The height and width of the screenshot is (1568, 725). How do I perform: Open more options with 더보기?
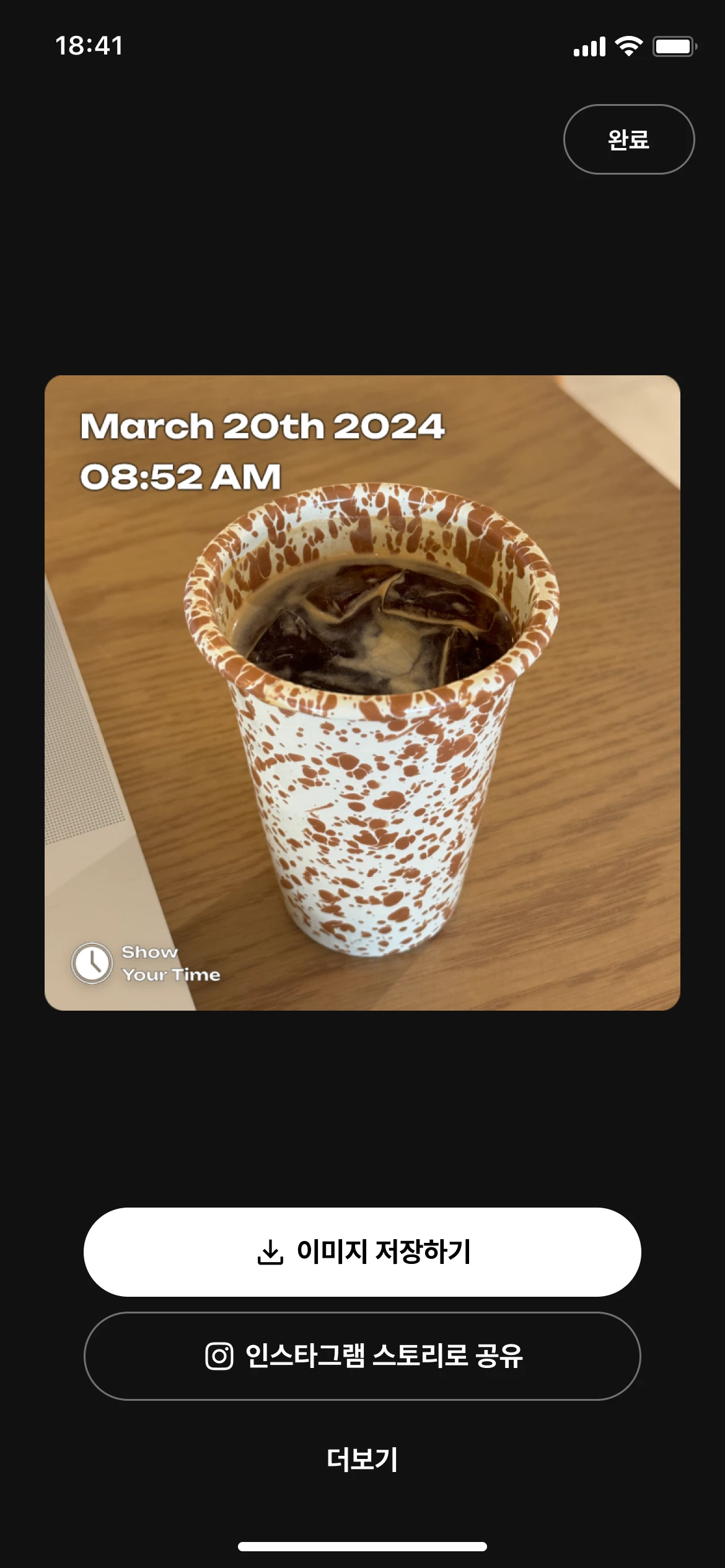[362, 1459]
